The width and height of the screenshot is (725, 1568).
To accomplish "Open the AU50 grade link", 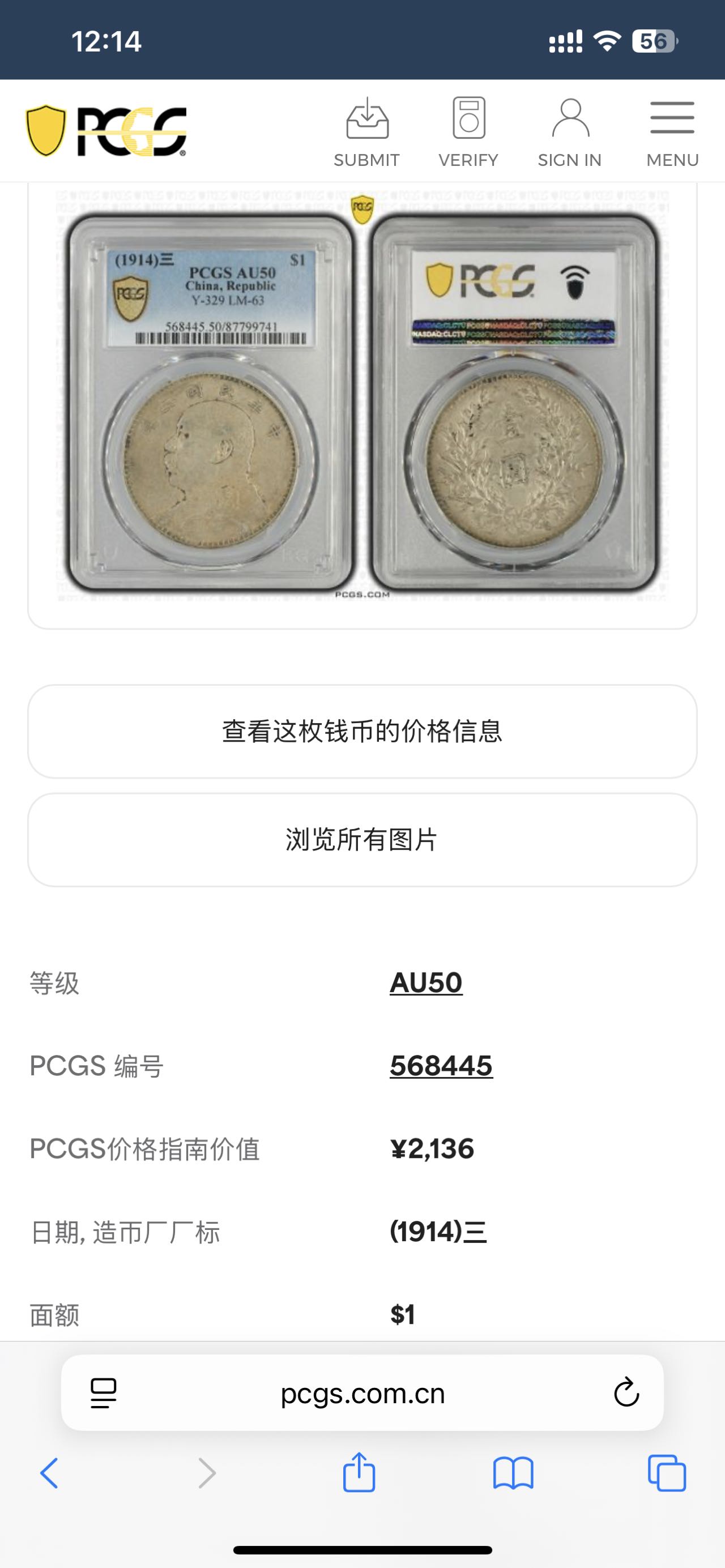I will pos(426,982).
